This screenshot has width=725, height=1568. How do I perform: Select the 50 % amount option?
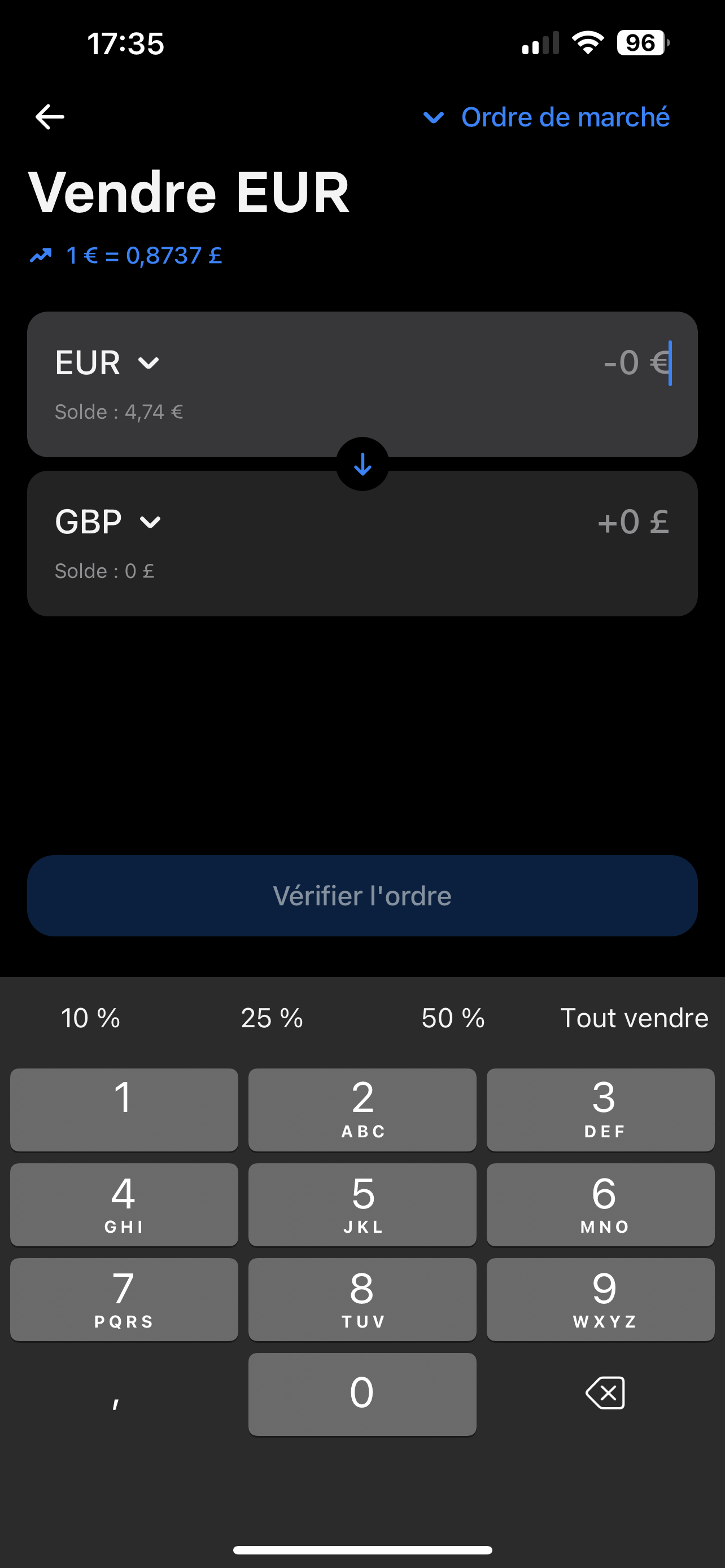pyautogui.click(x=452, y=1017)
